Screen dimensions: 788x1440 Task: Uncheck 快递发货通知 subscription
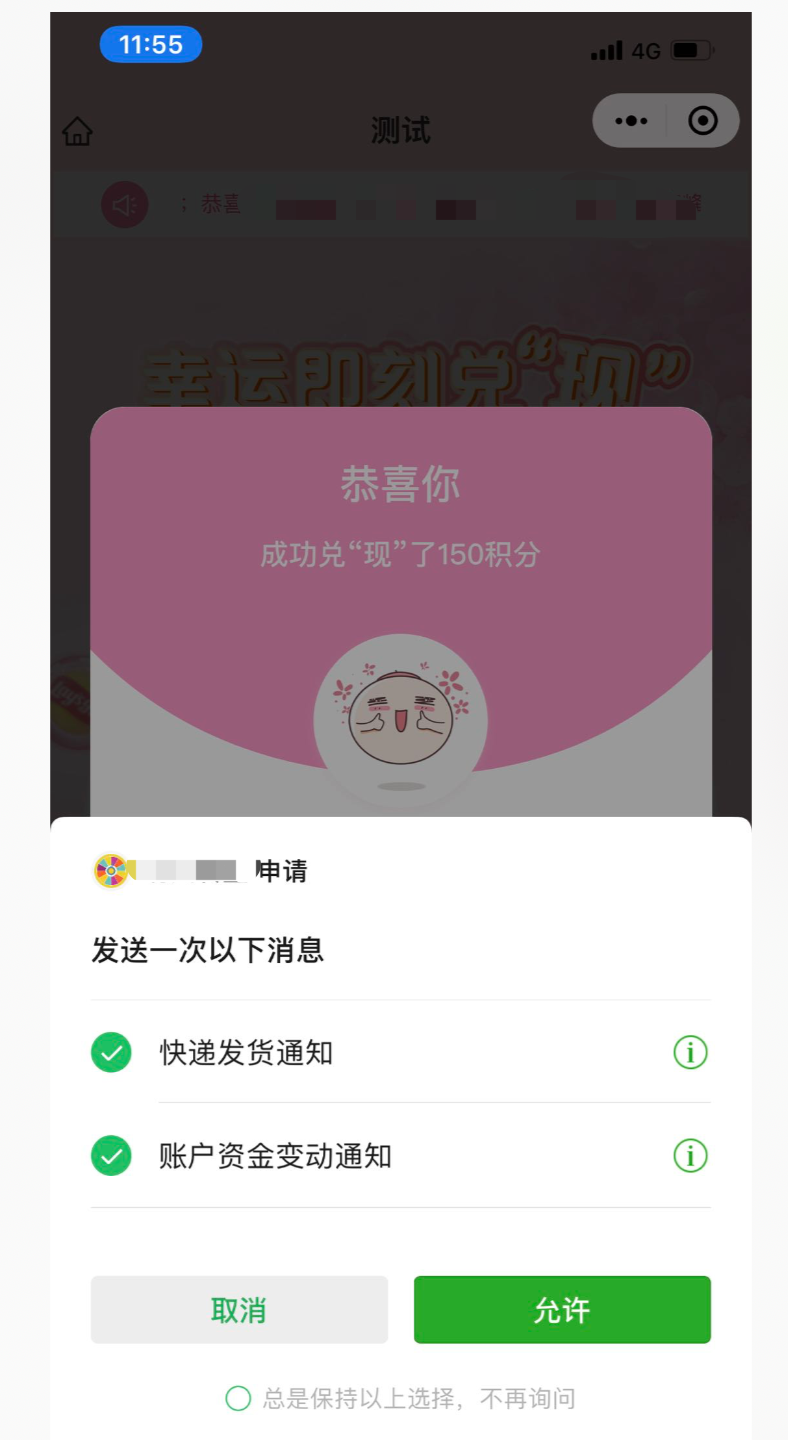111,1052
